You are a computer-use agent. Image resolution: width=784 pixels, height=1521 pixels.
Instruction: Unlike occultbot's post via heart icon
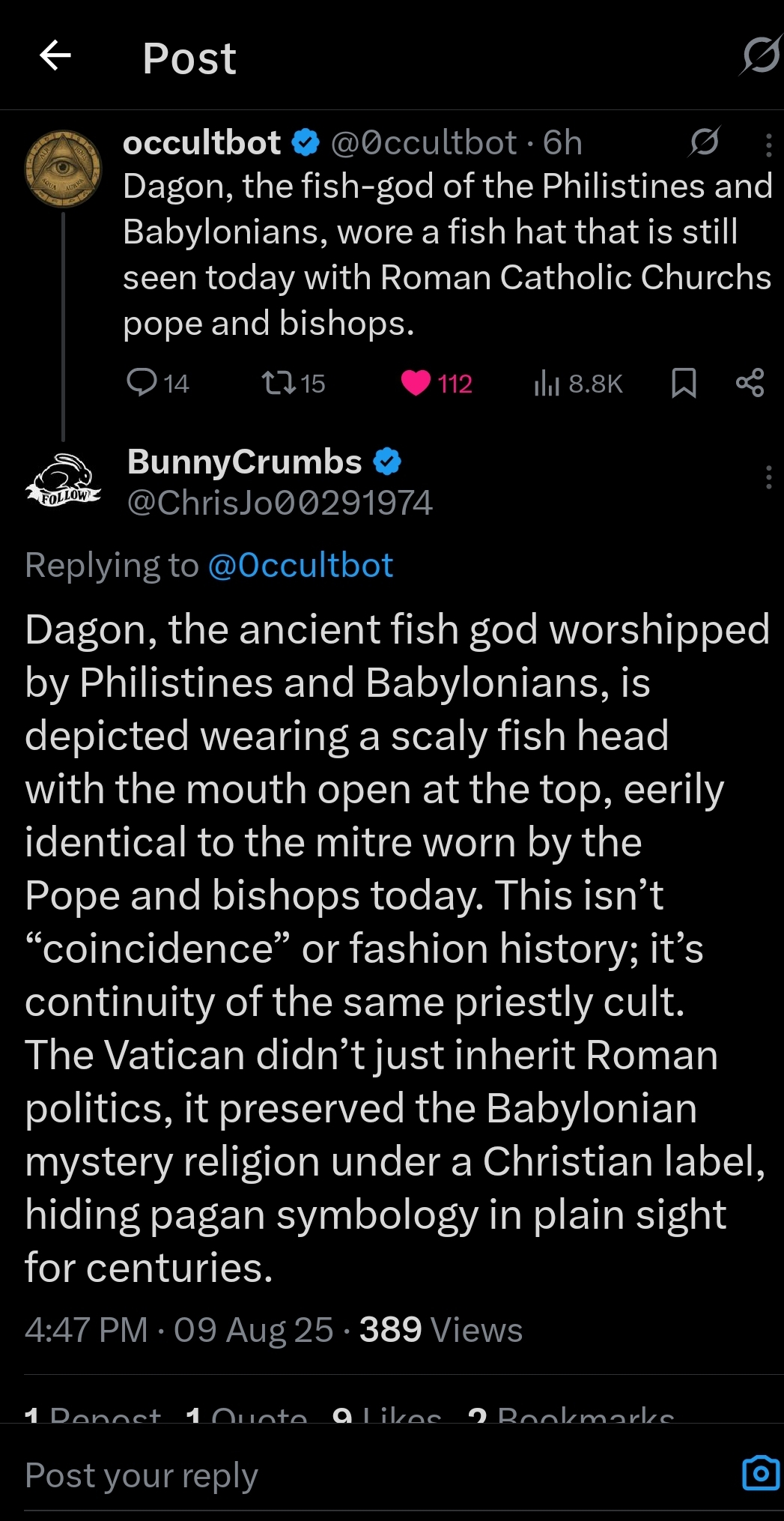[416, 383]
